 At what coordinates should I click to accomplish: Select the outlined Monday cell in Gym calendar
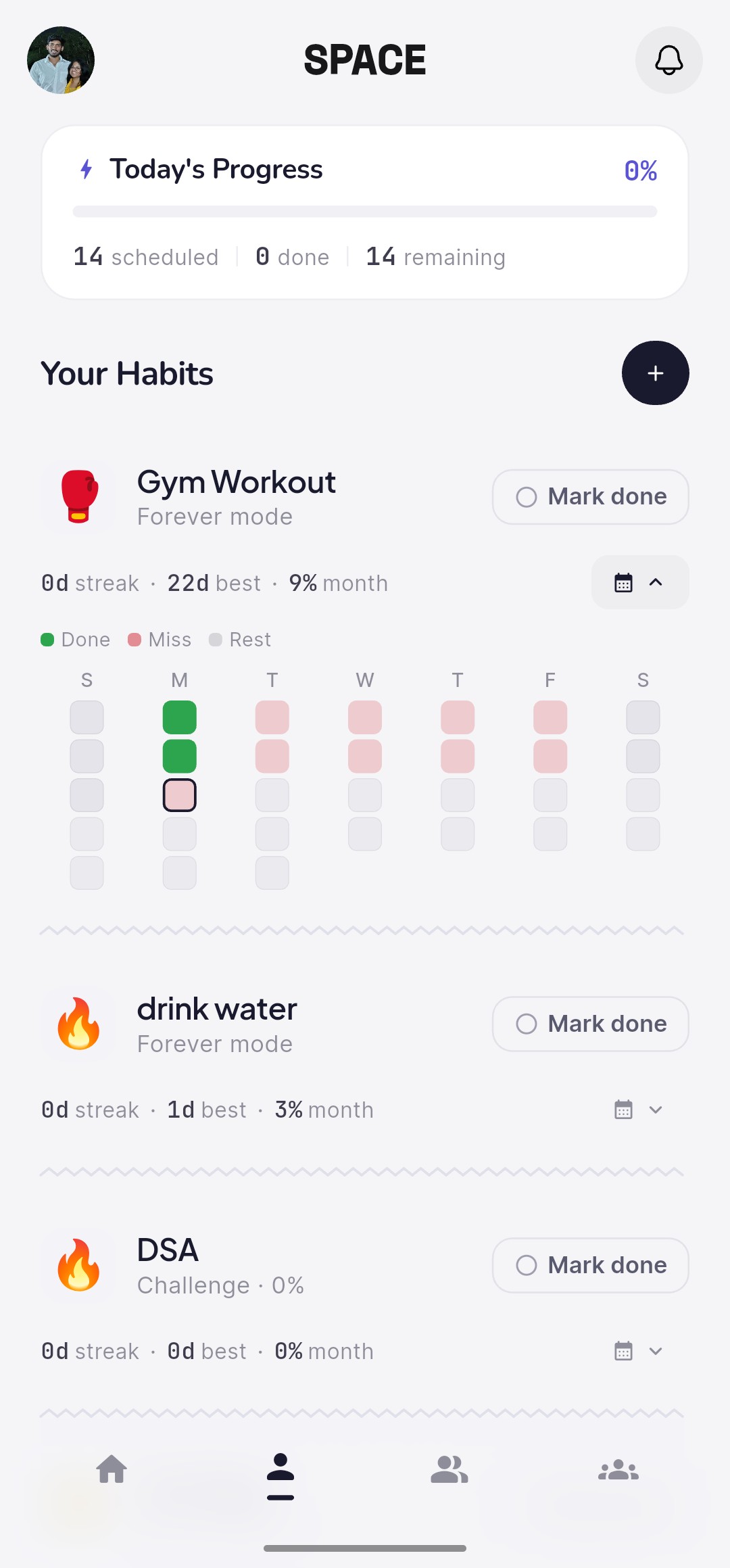(180, 795)
